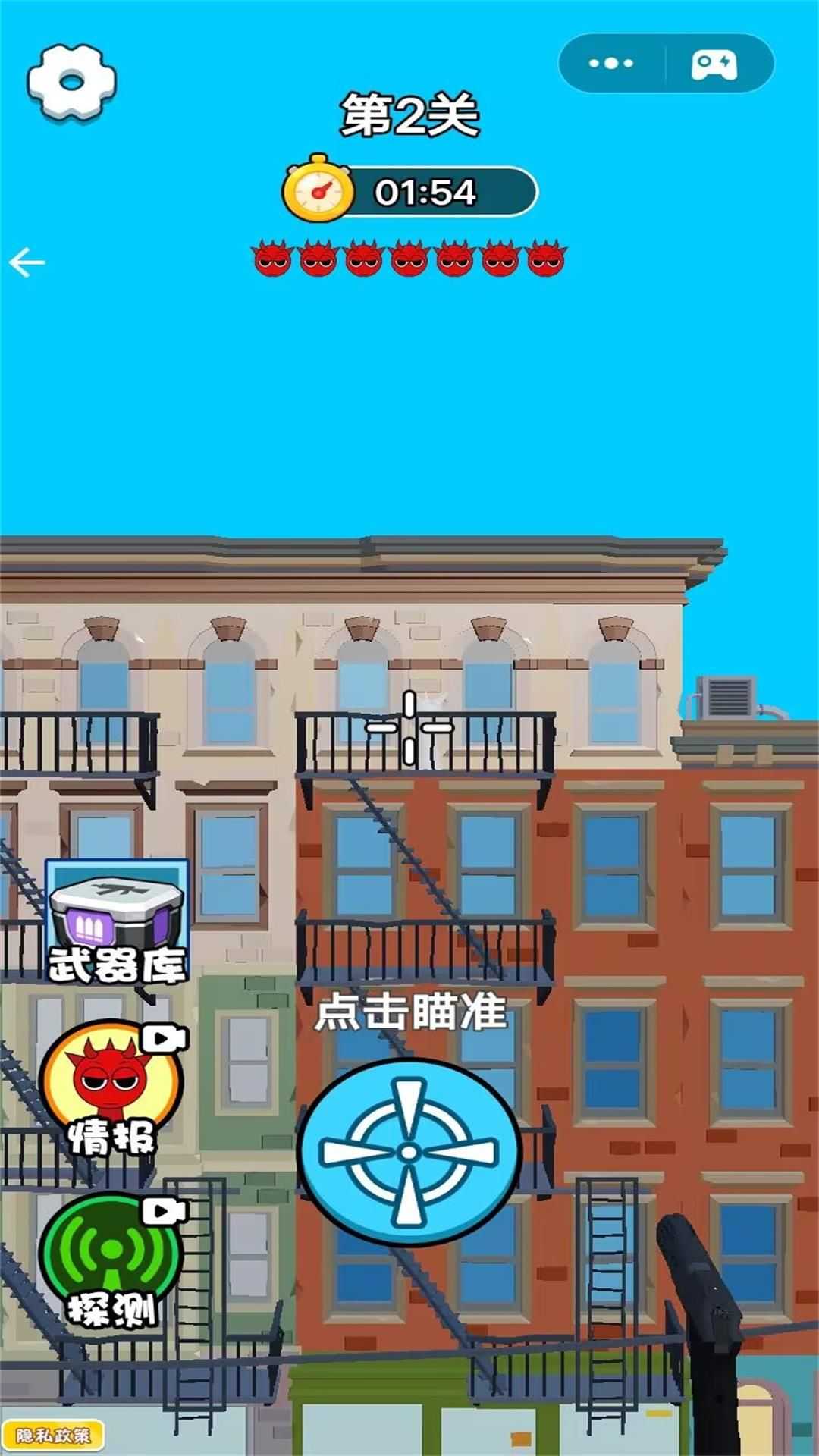Activate the 探测 detection radar

point(112,1260)
